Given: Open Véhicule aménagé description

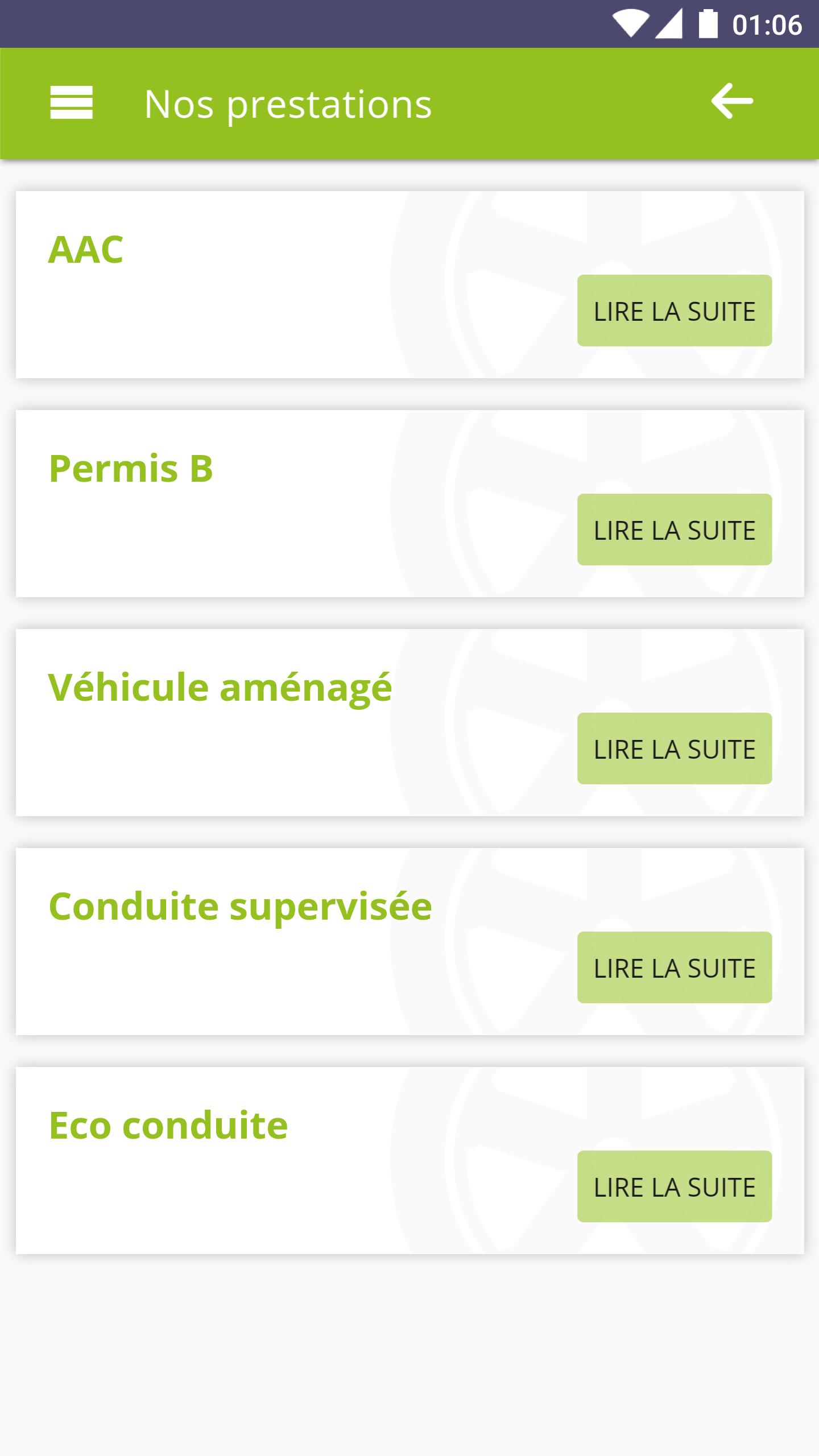Looking at the screenshot, I should point(675,749).
